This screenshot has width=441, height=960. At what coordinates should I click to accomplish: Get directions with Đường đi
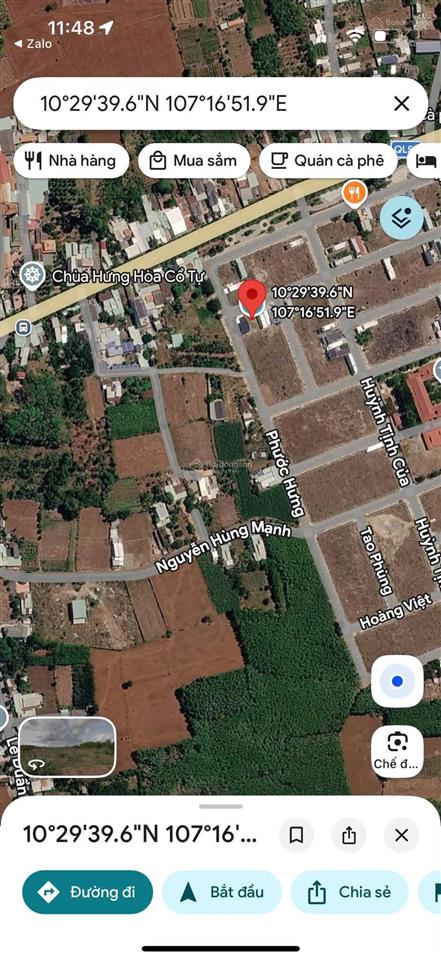pyautogui.click(x=88, y=892)
